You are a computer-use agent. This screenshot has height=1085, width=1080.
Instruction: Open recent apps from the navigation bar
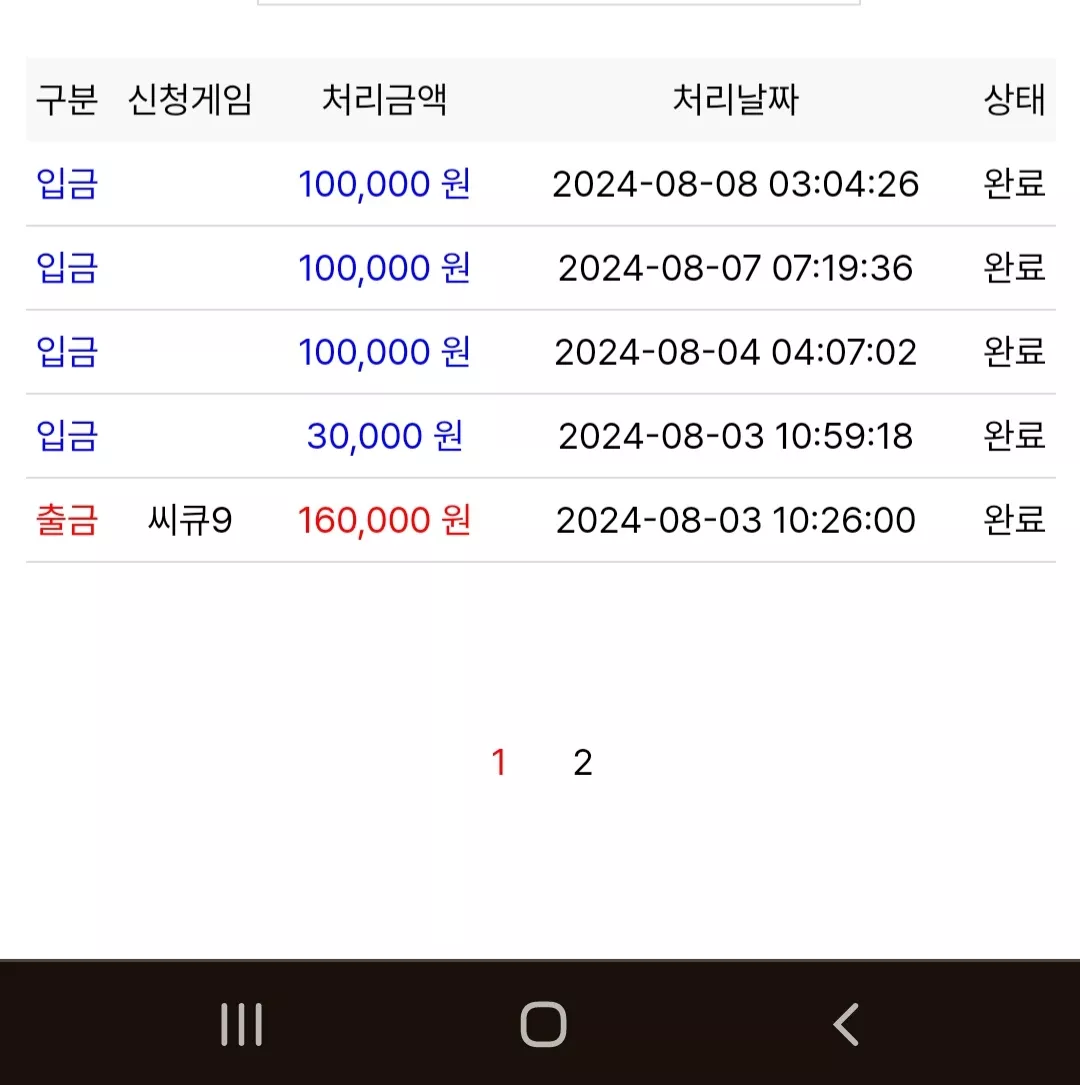click(x=241, y=1024)
